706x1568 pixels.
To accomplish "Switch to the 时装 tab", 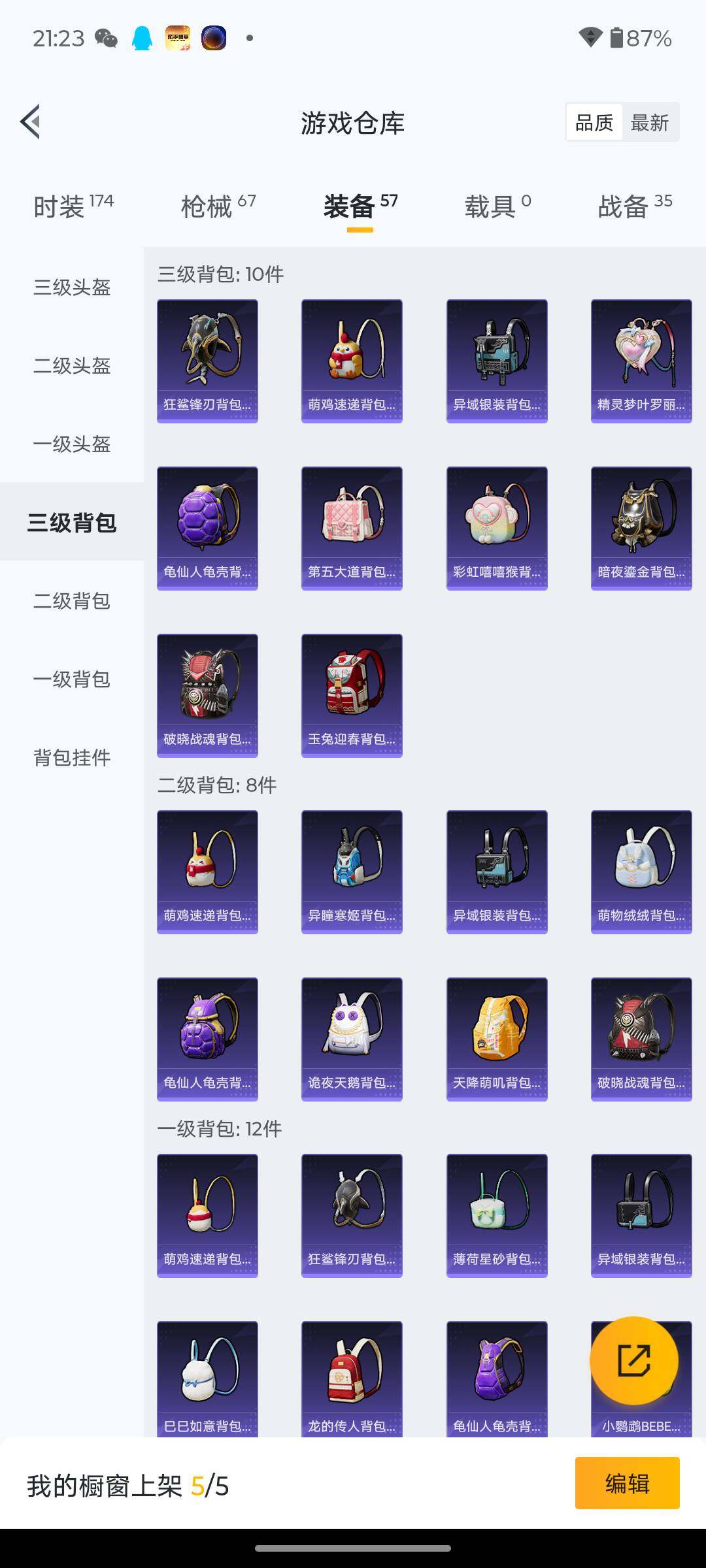I will tap(73, 206).
